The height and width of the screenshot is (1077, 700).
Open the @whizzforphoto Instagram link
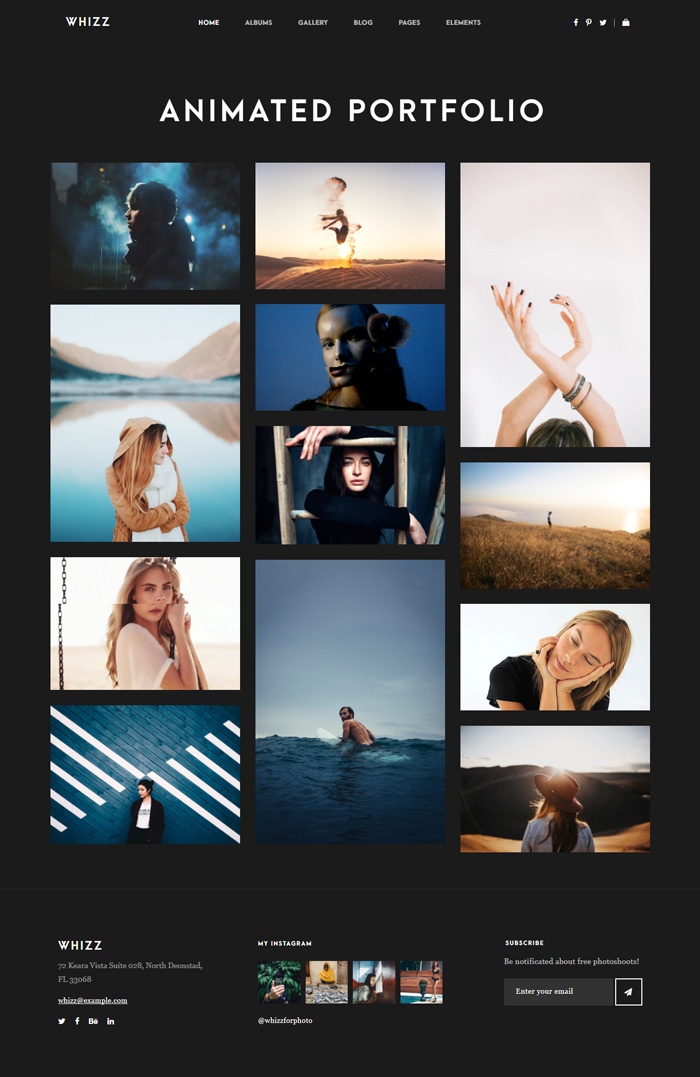285,1020
